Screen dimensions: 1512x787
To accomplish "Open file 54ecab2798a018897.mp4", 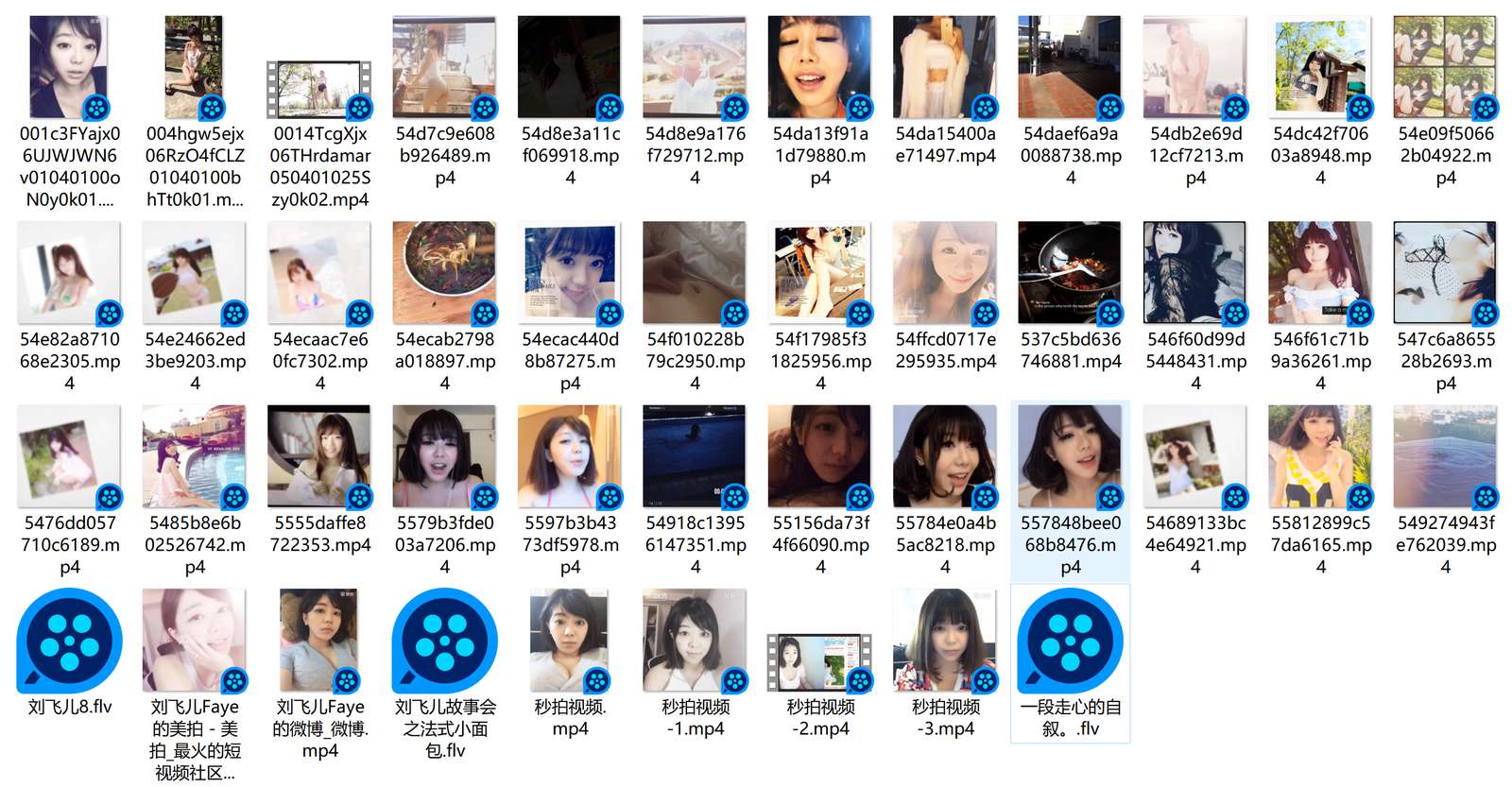I will pyautogui.click(x=444, y=273).
